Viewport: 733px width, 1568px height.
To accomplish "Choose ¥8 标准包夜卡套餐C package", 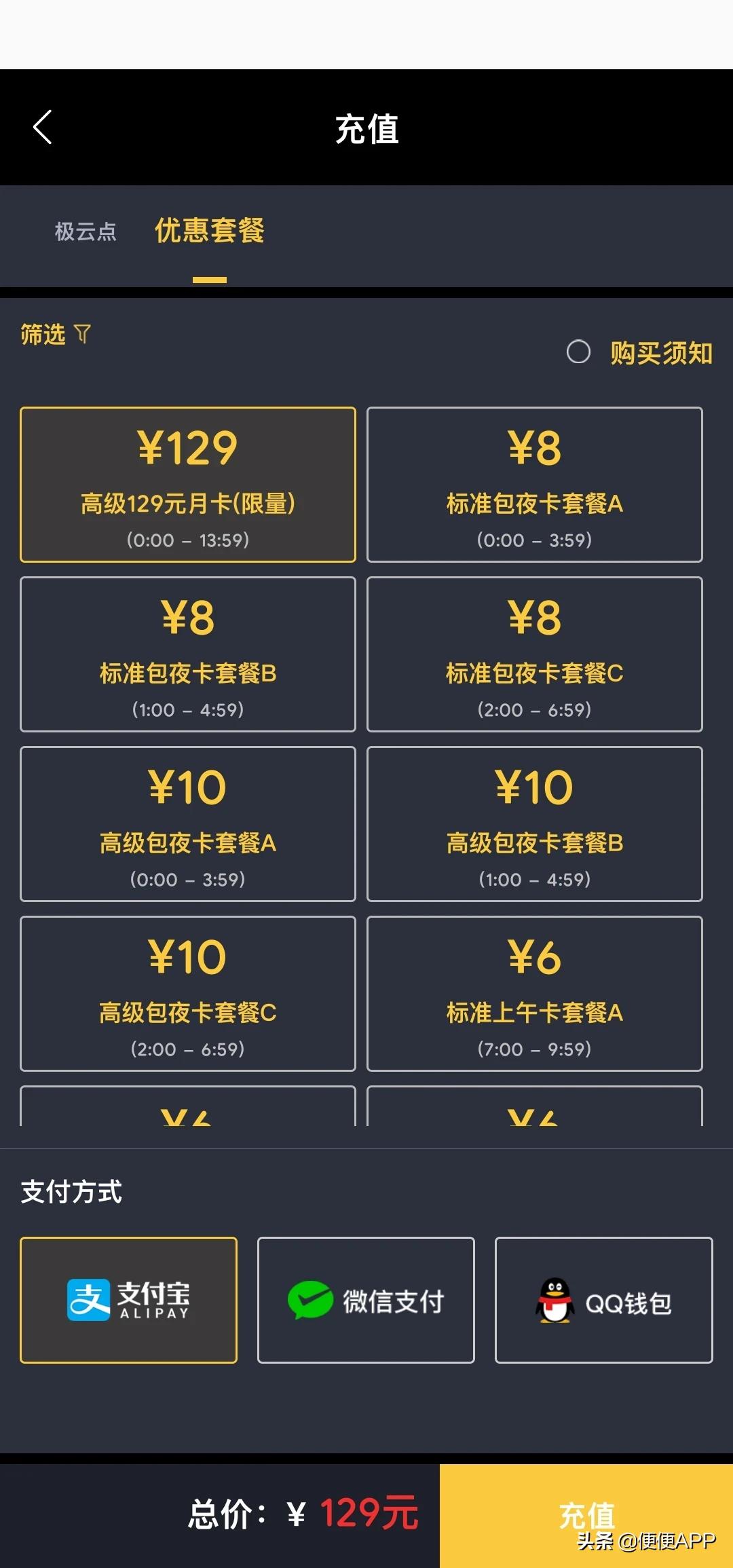I will (x=534, y=654).
